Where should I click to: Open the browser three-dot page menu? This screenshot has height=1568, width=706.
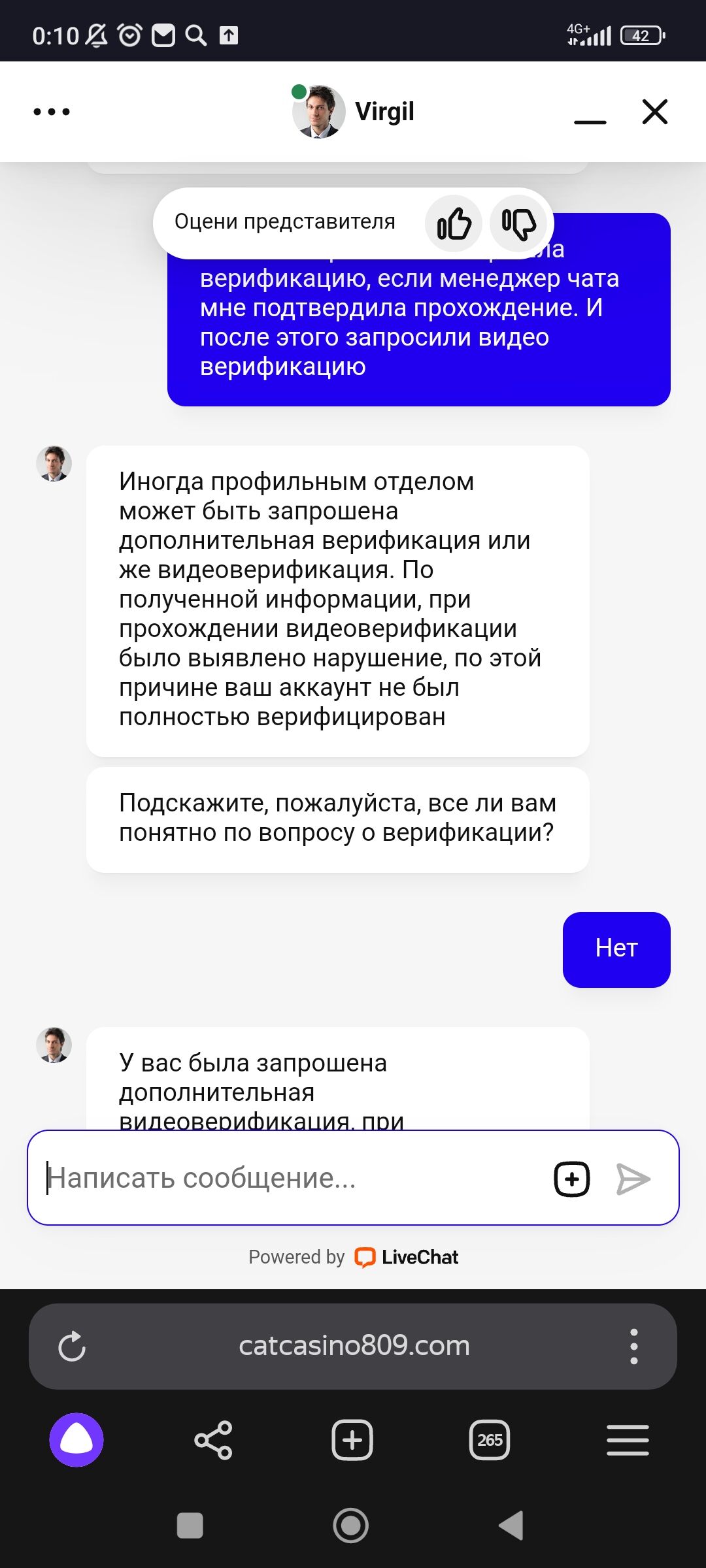point(633,1347)
